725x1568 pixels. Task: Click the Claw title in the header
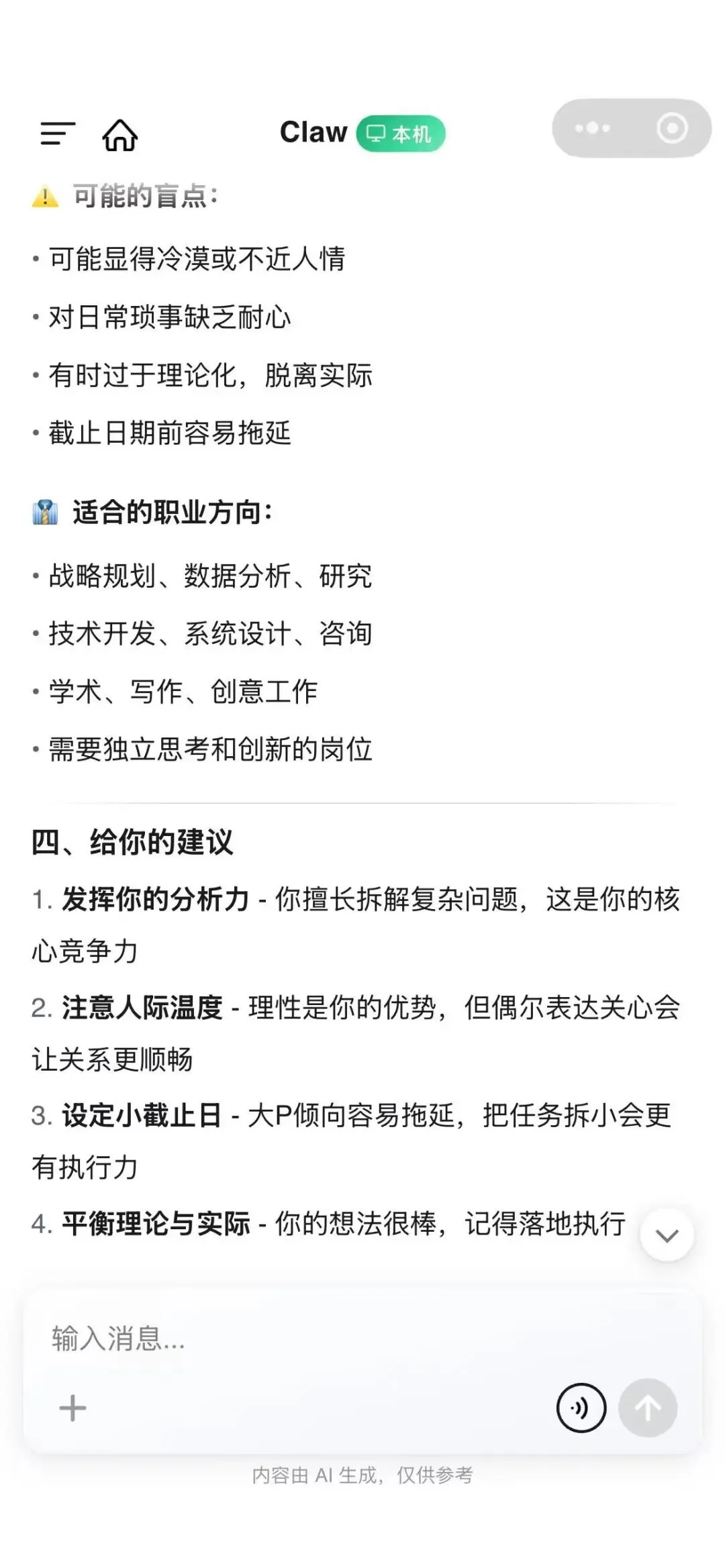tap(313, 132)
